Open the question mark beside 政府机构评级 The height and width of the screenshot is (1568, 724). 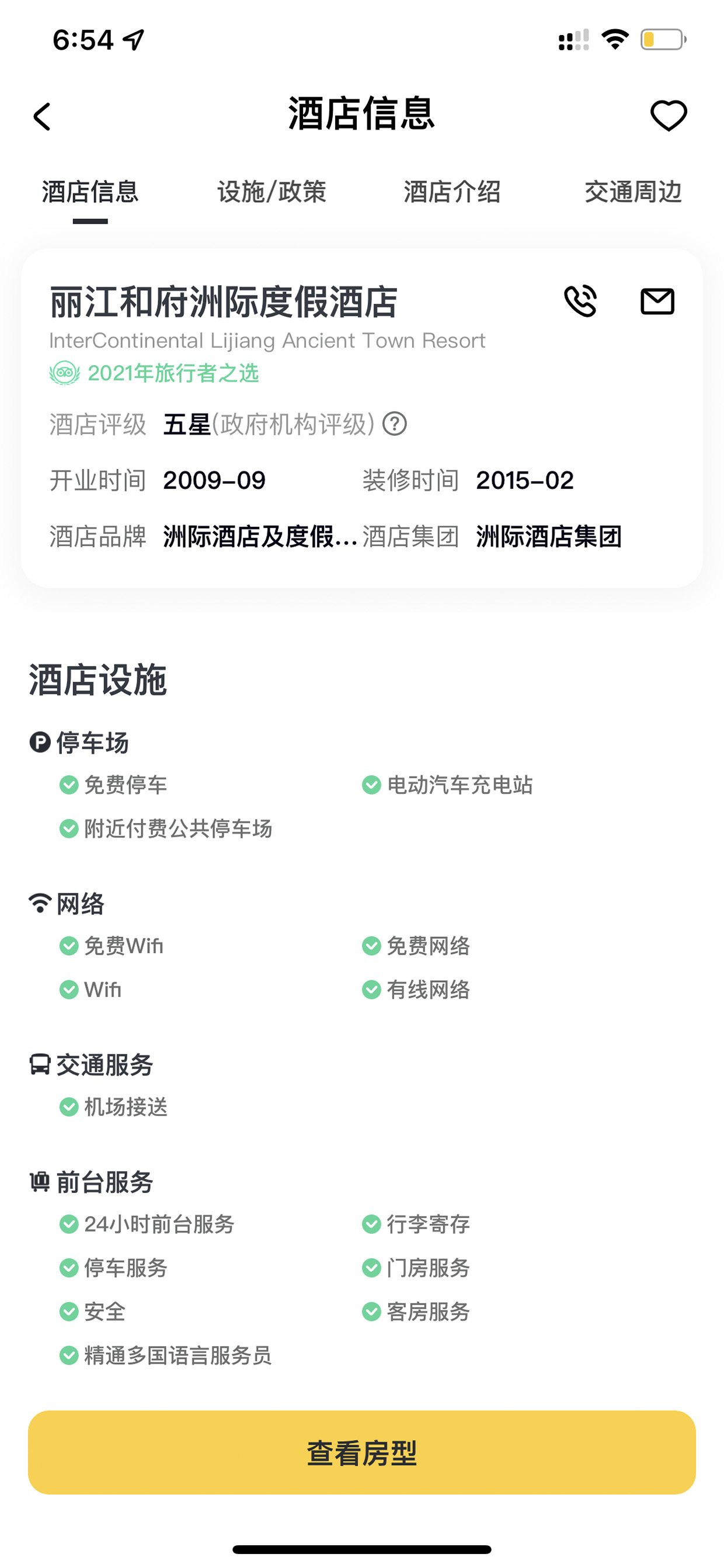(x=394, y=424)
